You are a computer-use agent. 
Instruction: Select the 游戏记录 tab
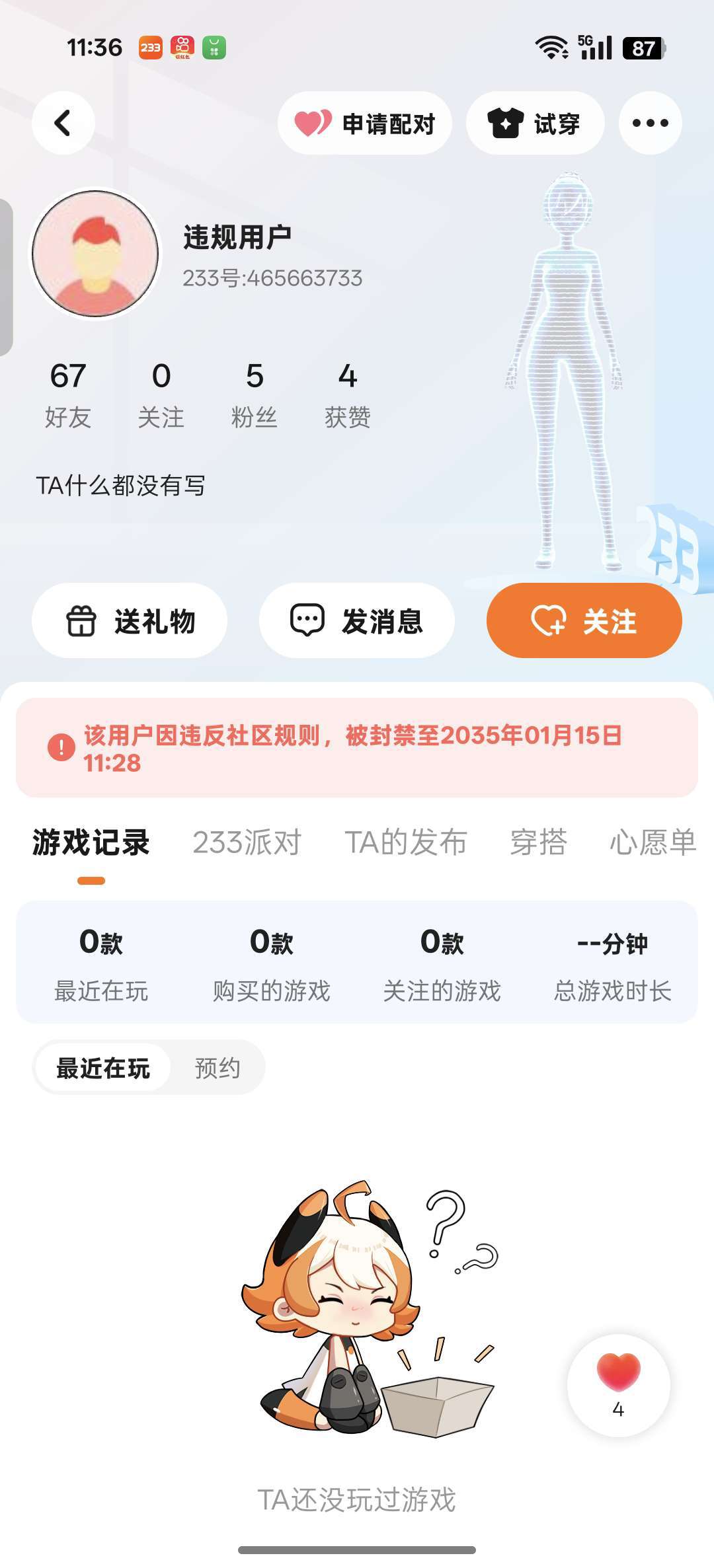point(91,842)
